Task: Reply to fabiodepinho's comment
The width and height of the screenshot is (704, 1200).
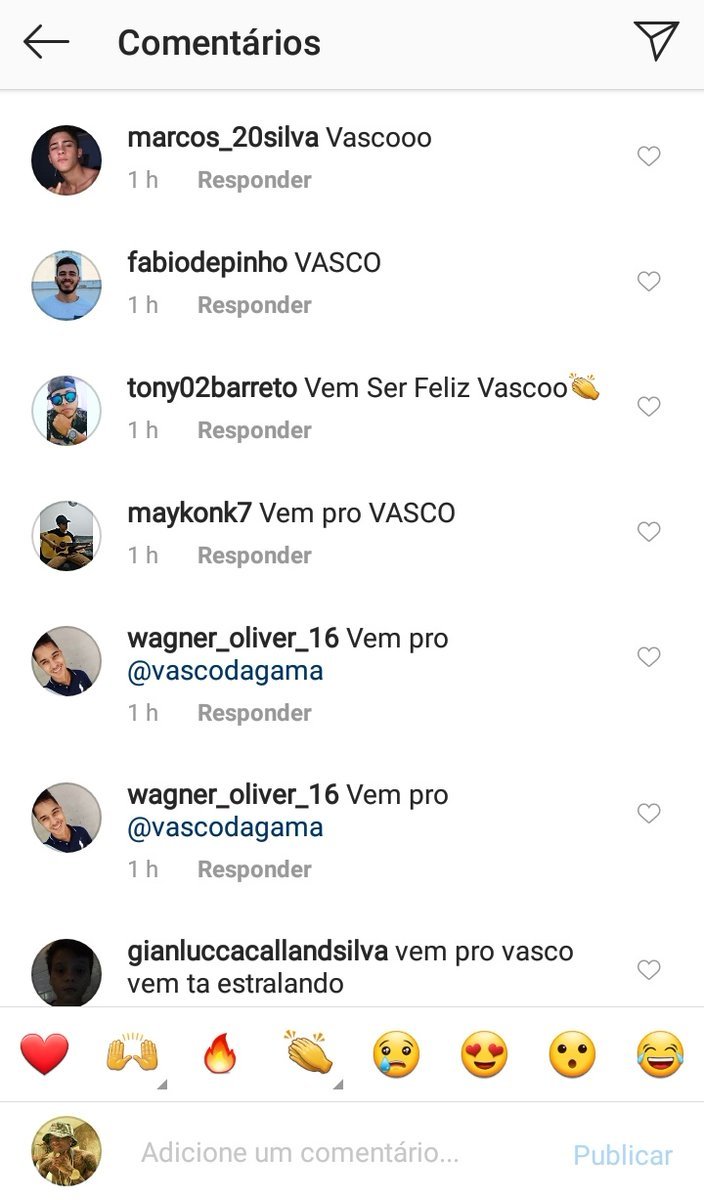Action: pos(254,305)
